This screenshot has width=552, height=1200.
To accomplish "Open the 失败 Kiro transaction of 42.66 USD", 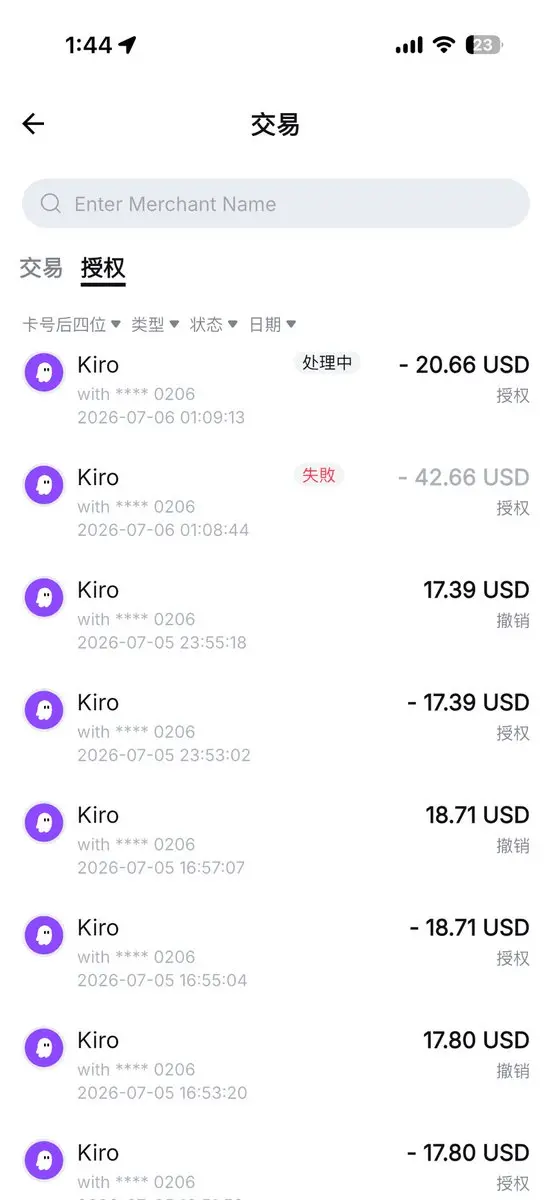I will click(x=276, y=502).
